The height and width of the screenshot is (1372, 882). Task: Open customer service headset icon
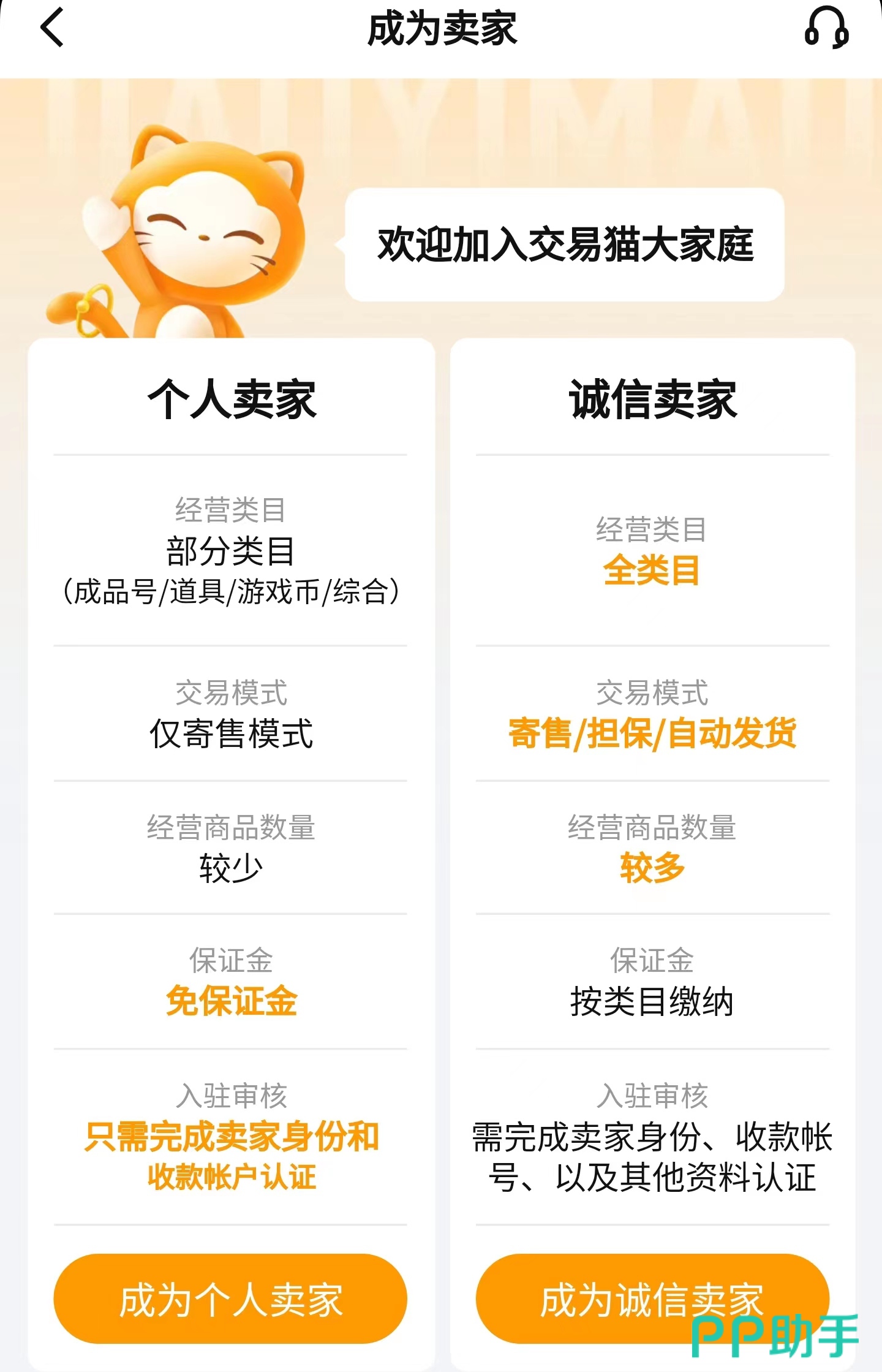pos(826,28)
